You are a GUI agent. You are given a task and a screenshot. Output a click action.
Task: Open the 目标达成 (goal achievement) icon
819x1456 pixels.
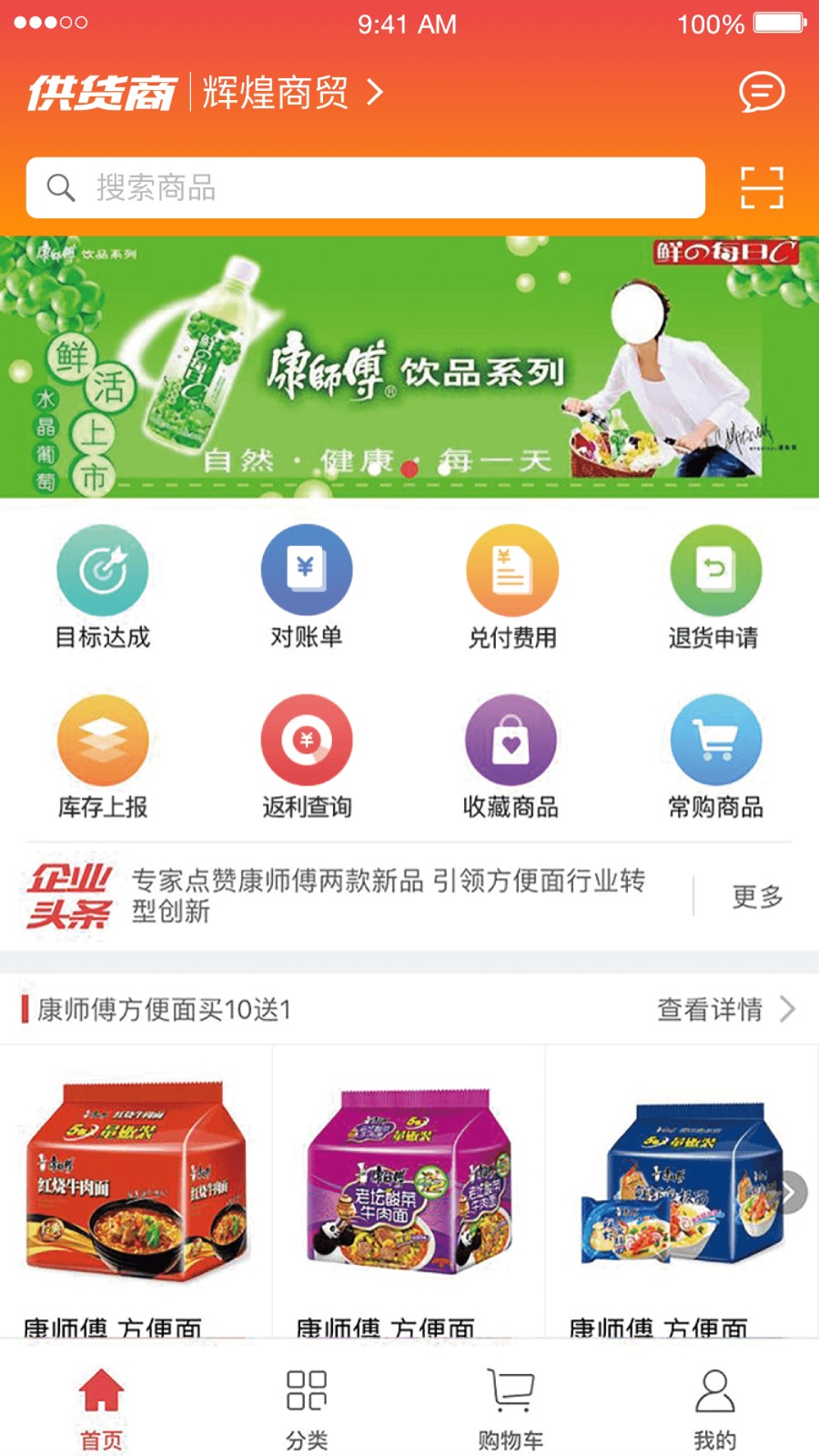(103, 569)
